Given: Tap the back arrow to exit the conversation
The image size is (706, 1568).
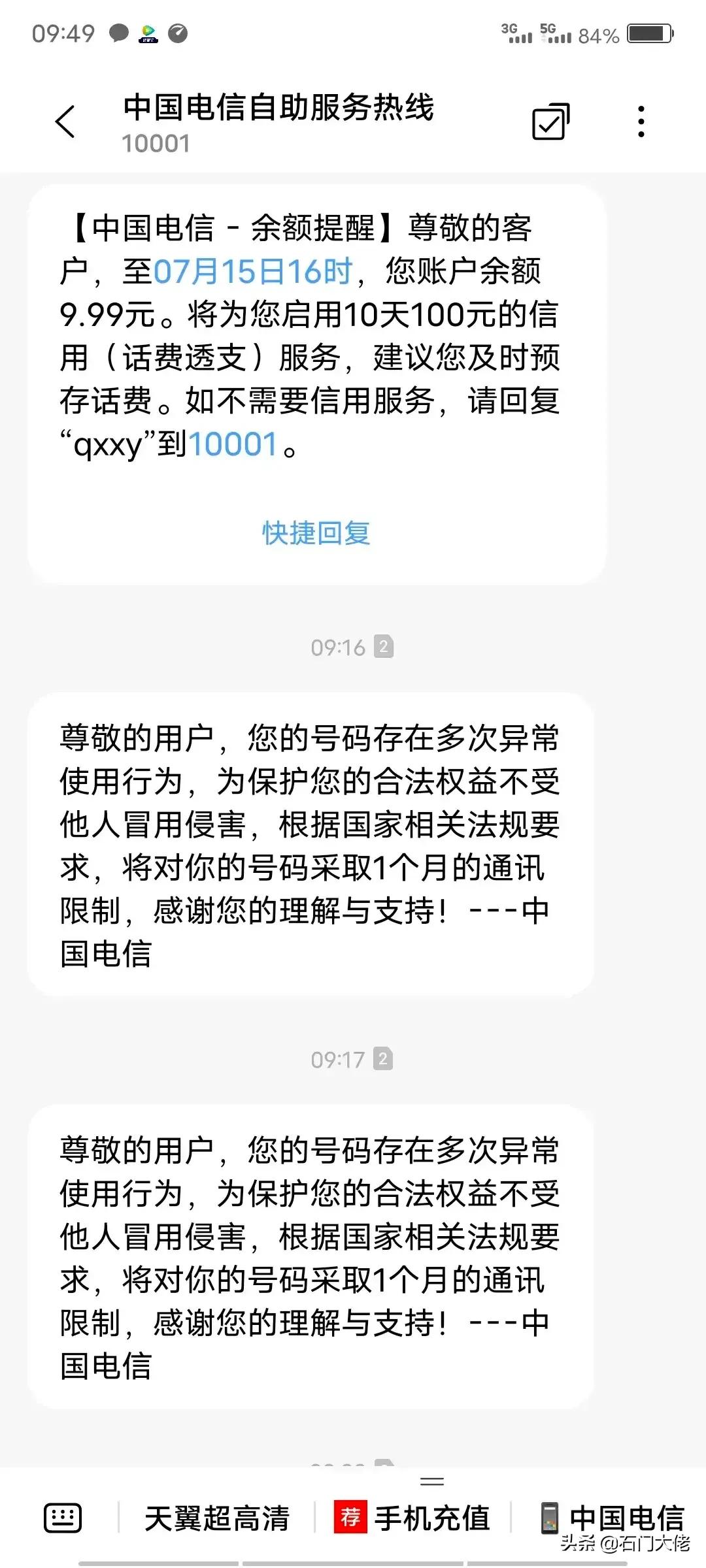Looking at the screenshot, I should [65, 123].
